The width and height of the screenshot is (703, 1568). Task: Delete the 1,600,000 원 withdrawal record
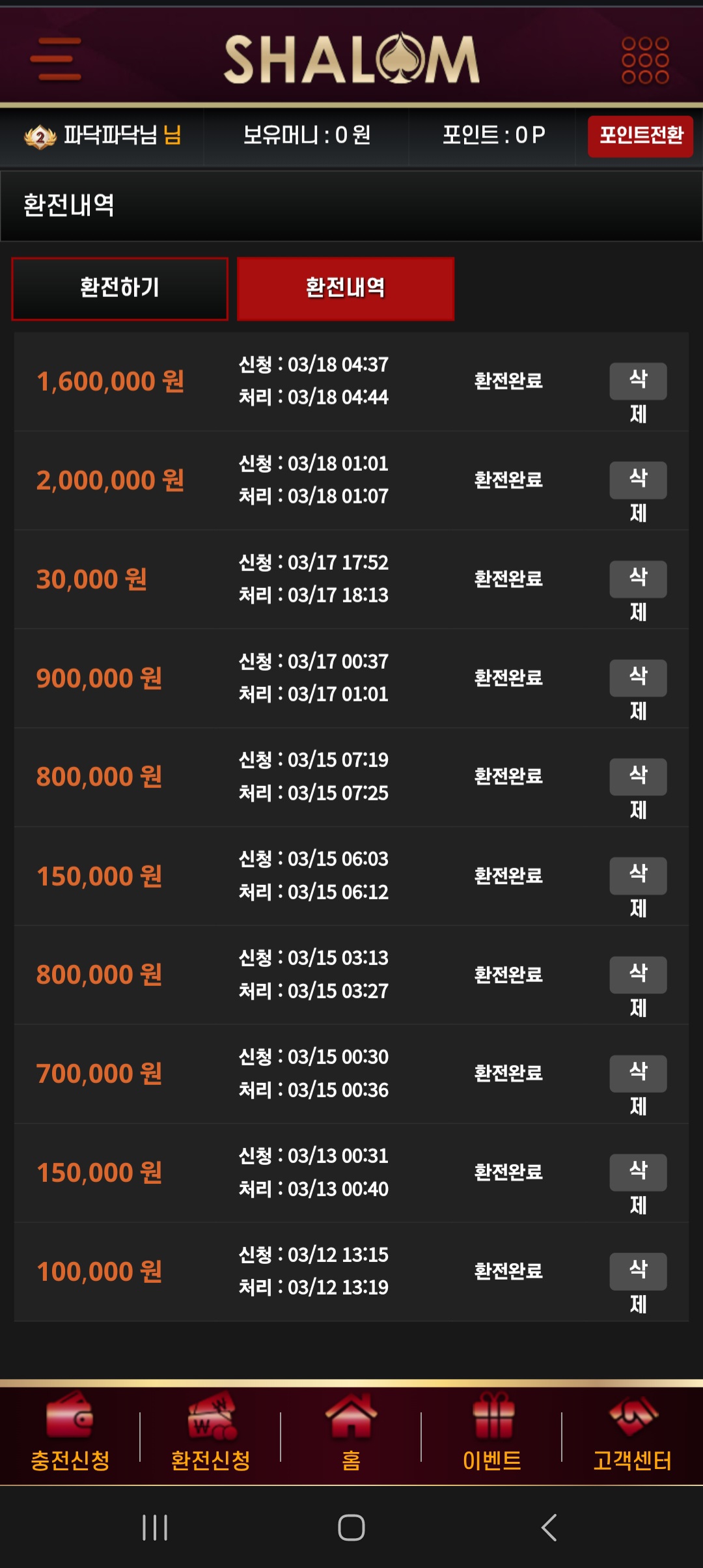(638, 382)
